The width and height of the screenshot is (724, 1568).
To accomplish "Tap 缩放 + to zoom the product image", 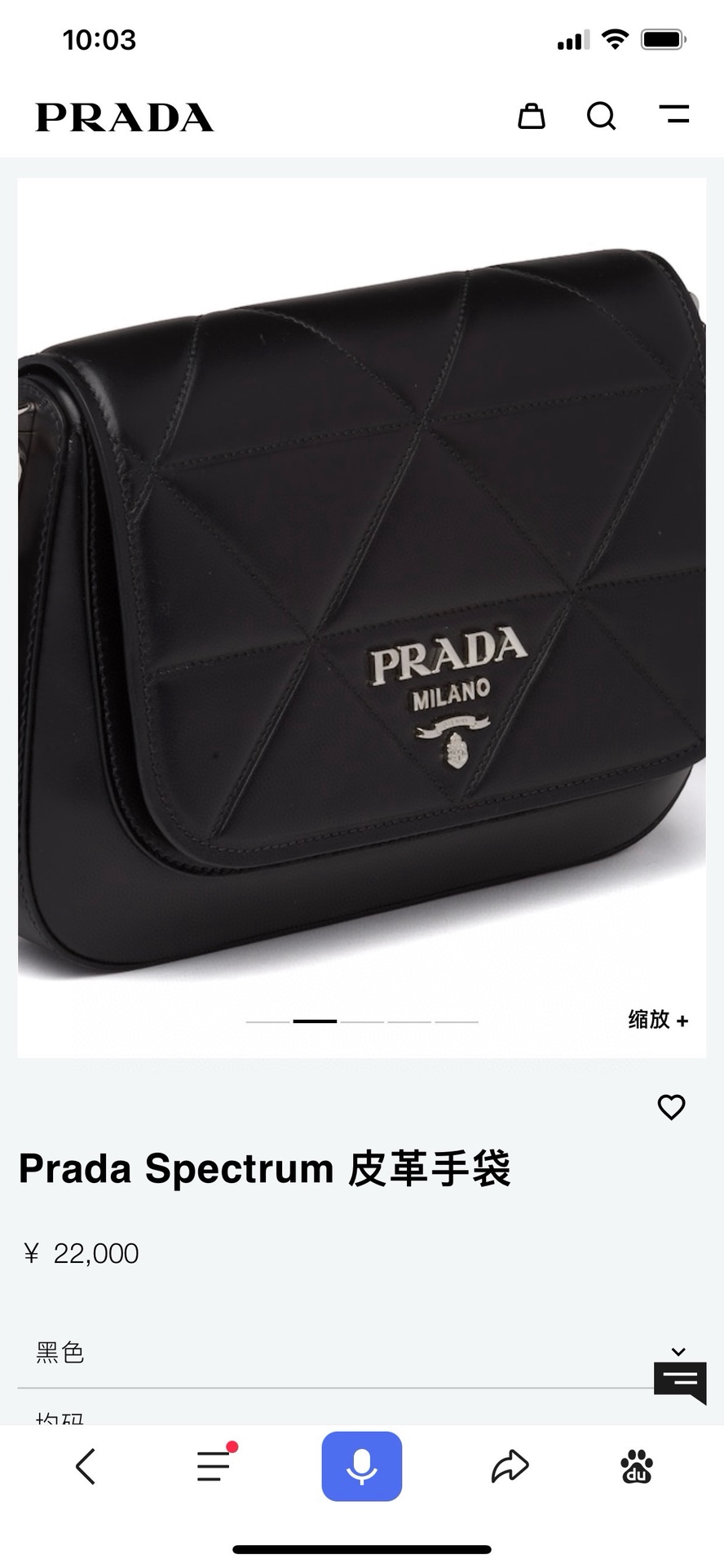I will coord(658,1019).
